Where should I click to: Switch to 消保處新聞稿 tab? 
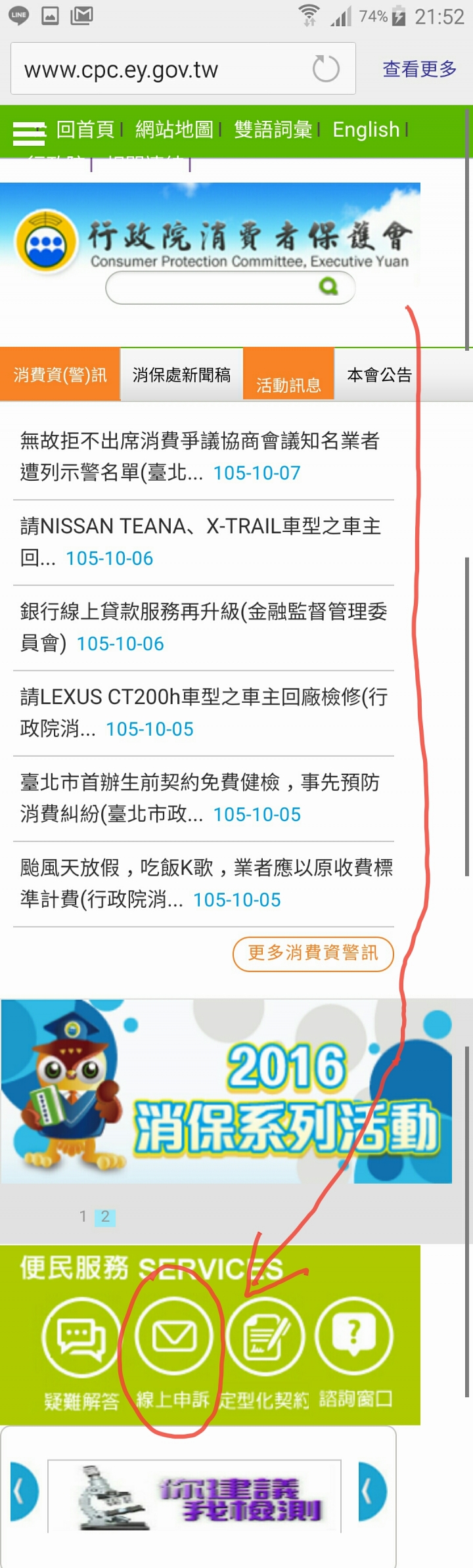click(181, 375)
